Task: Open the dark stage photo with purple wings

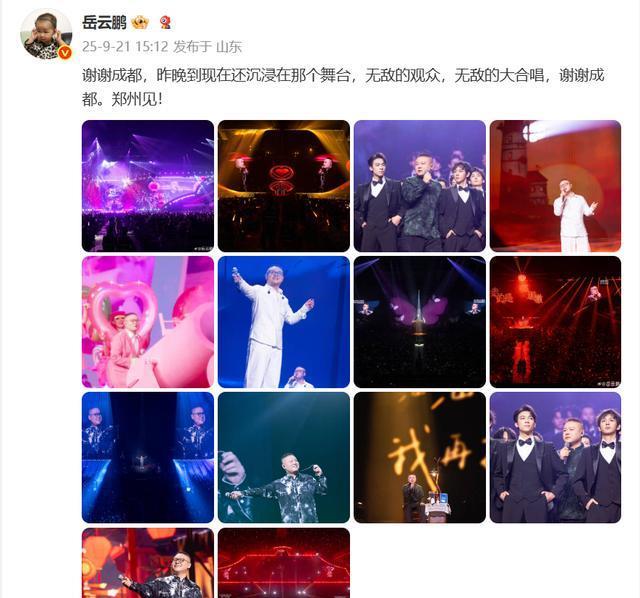Action: coord(420,322)
